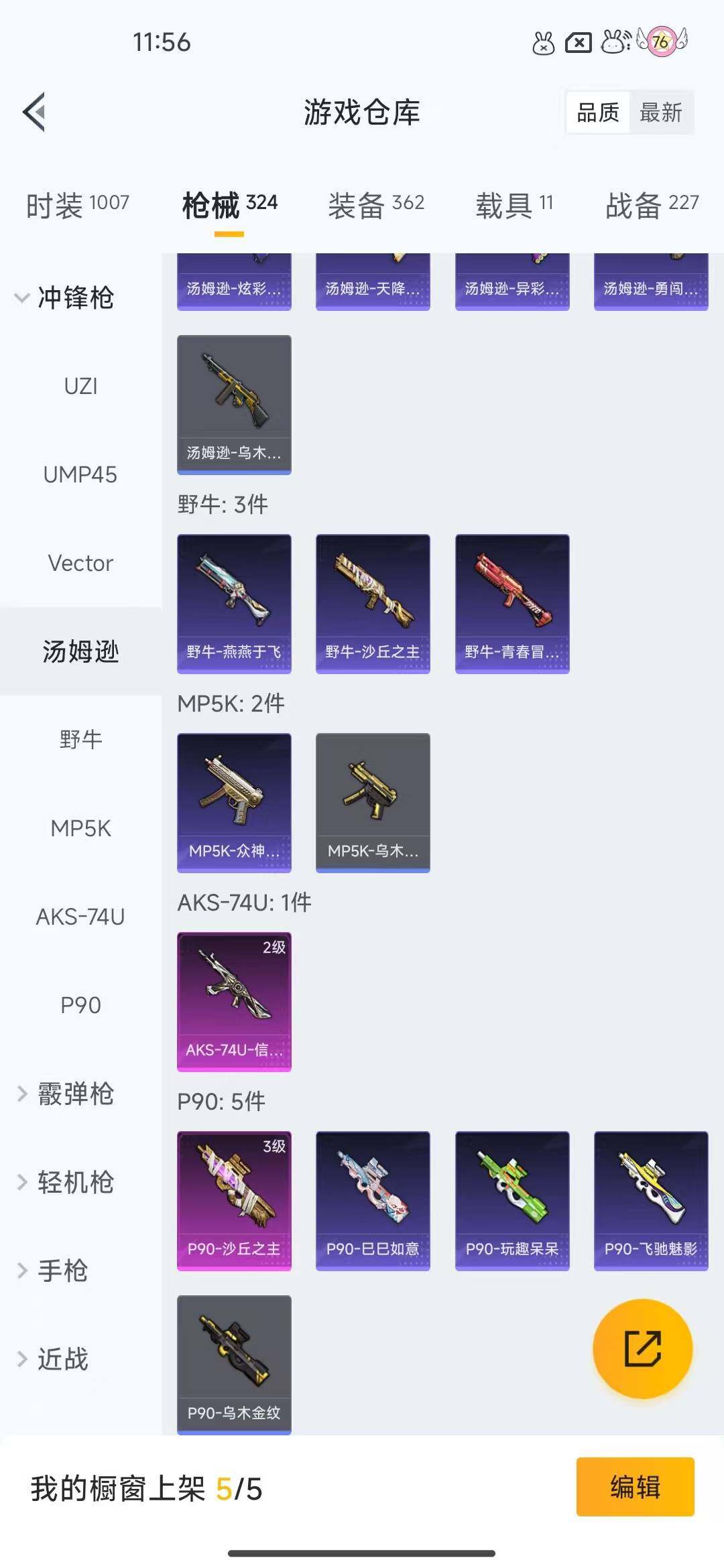Image resolution: width=724 pixels, height=1568 pixels.
Task: Switch to the 时装 tab
Action: [78, 205]
